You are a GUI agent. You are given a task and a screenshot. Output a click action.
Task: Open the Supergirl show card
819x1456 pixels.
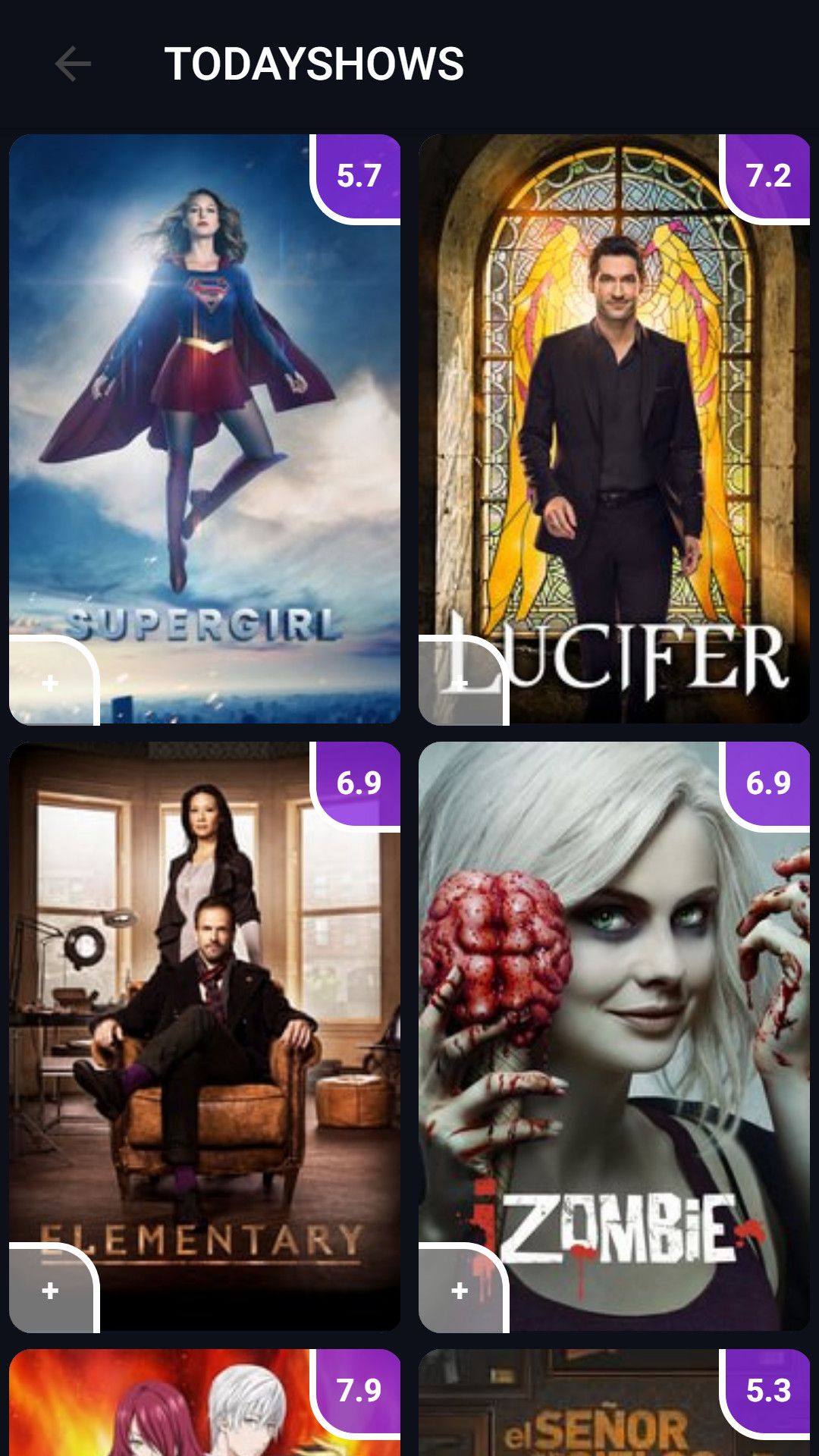coord(205,429)
